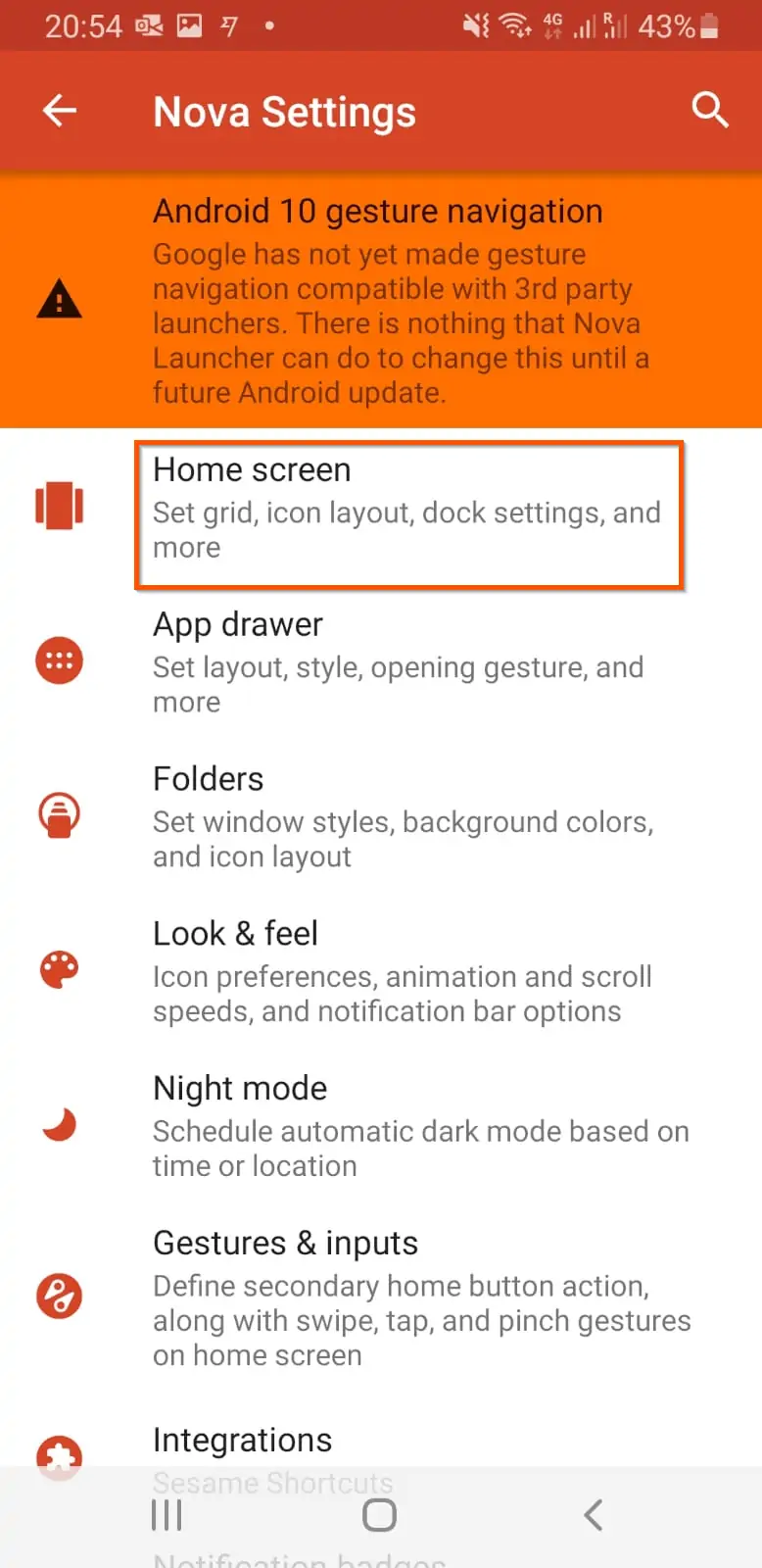Open the search icon in Nova Settings

pos(710,111)
